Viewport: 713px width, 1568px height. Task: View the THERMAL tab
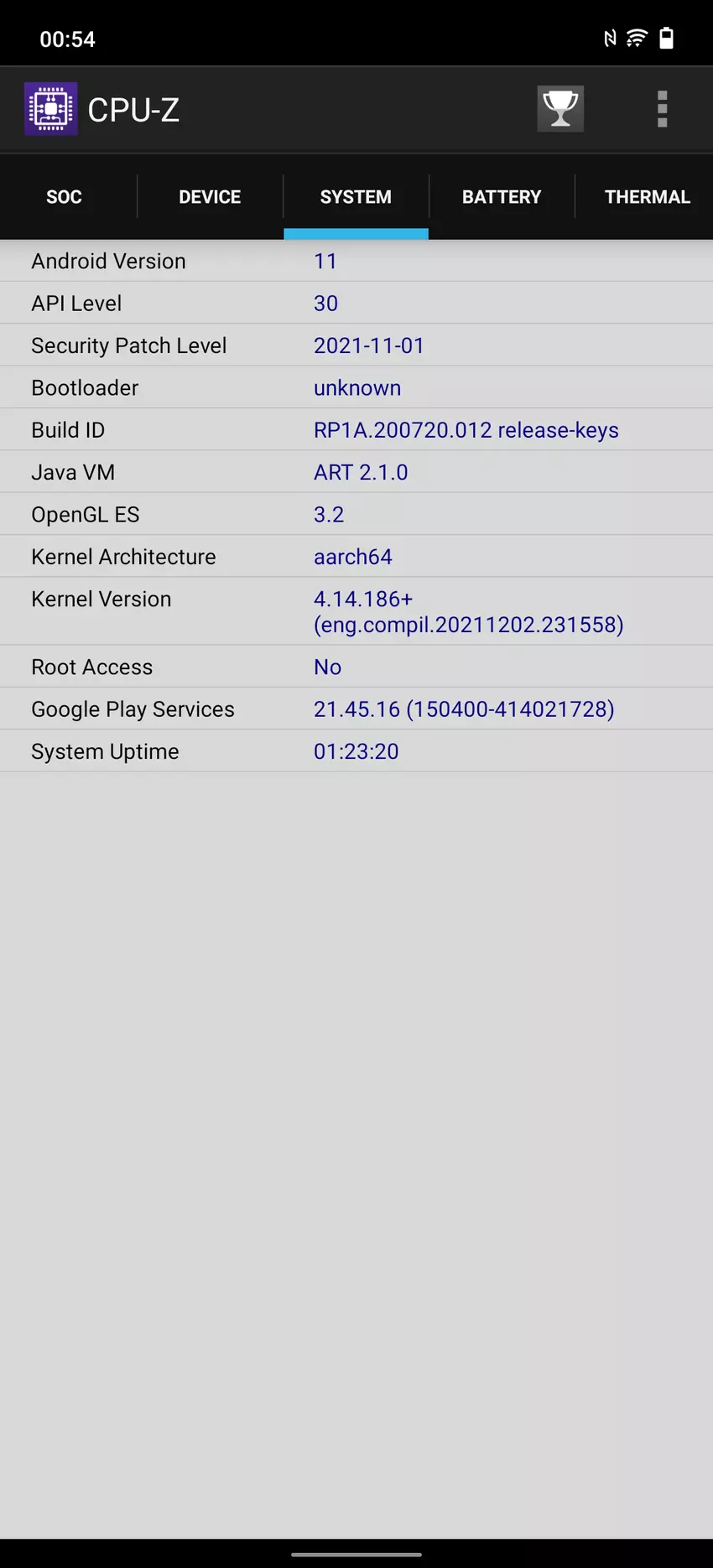tap(647, 197)
